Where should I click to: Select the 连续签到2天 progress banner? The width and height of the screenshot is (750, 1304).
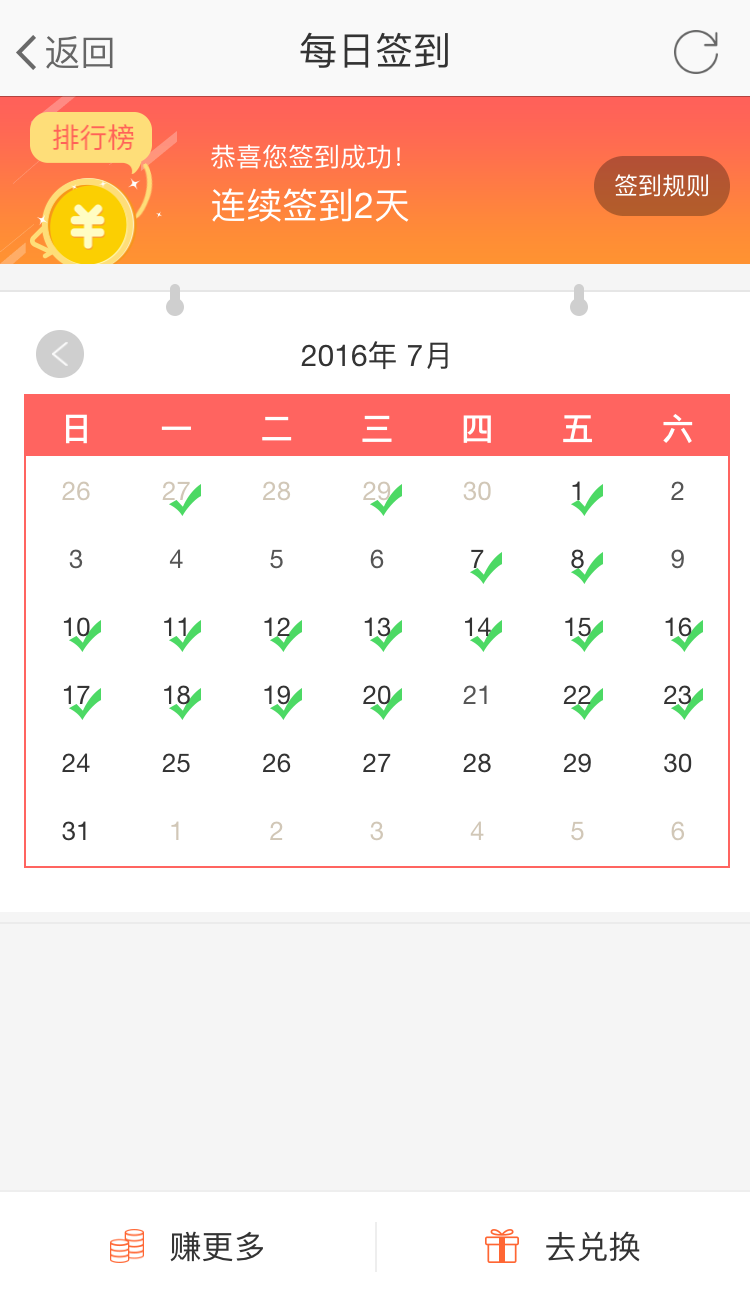[x=311, y=203]
